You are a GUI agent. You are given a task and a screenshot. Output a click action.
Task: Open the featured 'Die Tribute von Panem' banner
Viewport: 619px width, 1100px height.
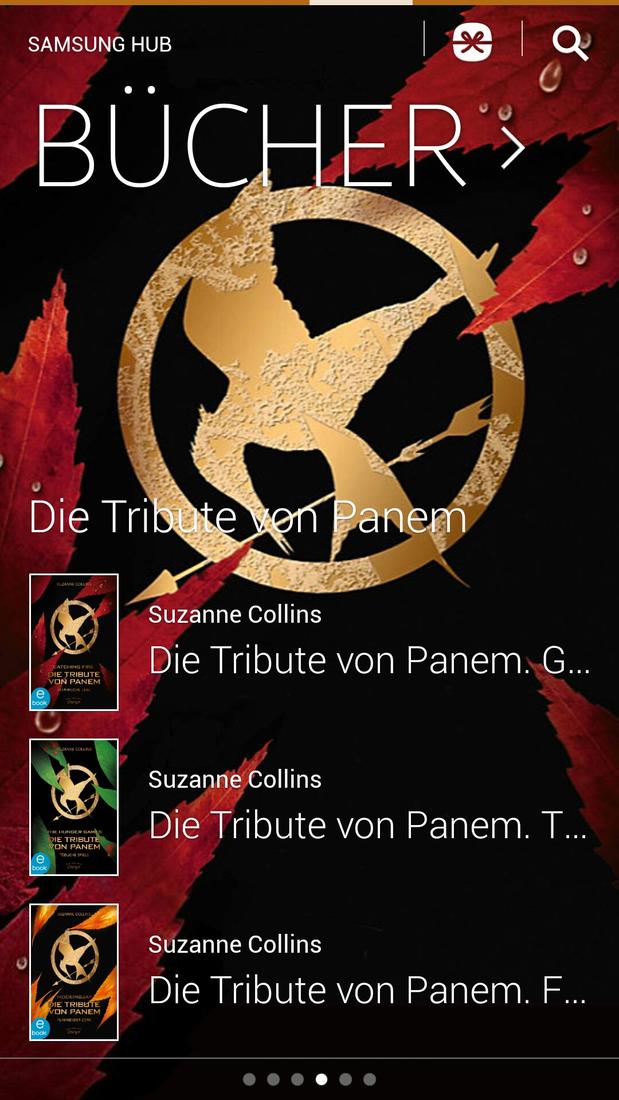(x=247, y=517)
